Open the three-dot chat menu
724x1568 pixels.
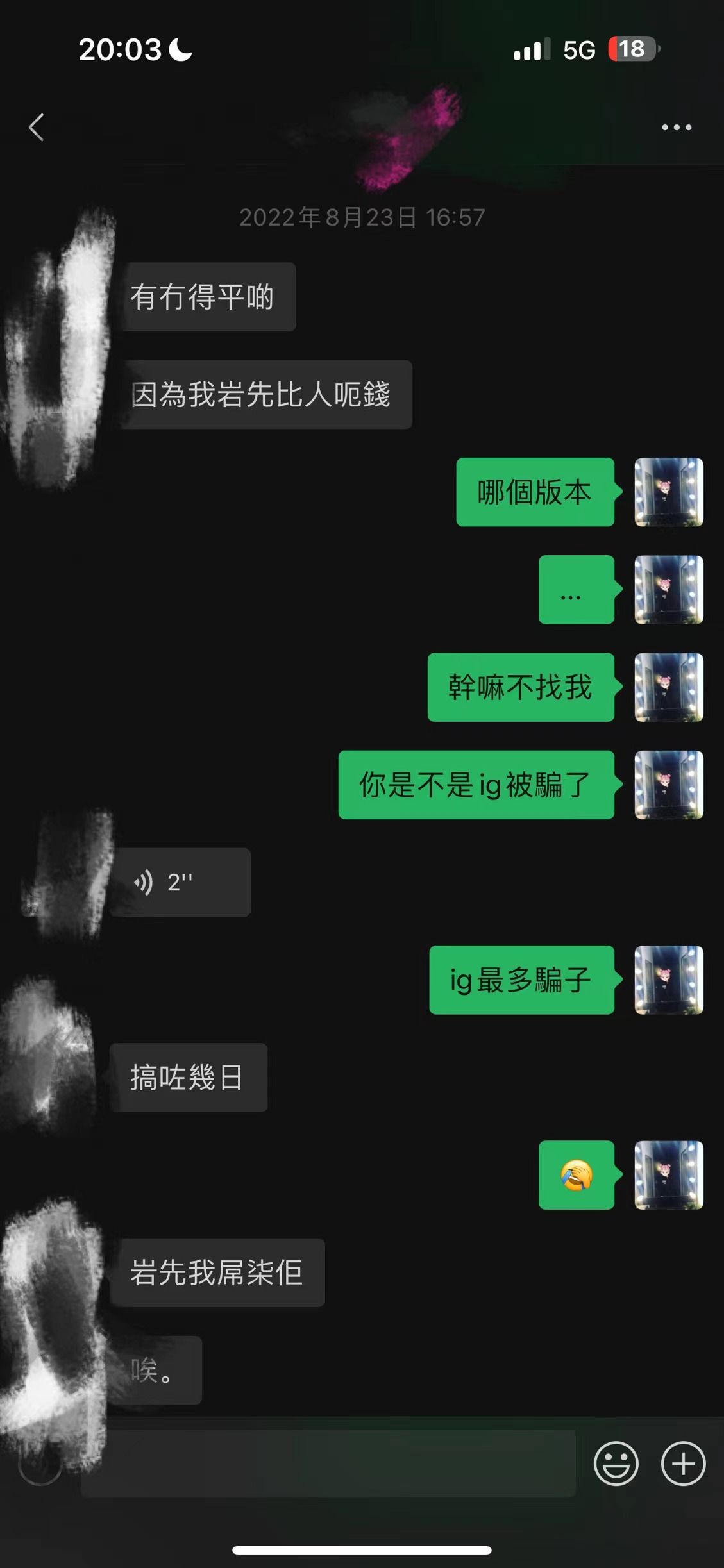tap(677, 127)
